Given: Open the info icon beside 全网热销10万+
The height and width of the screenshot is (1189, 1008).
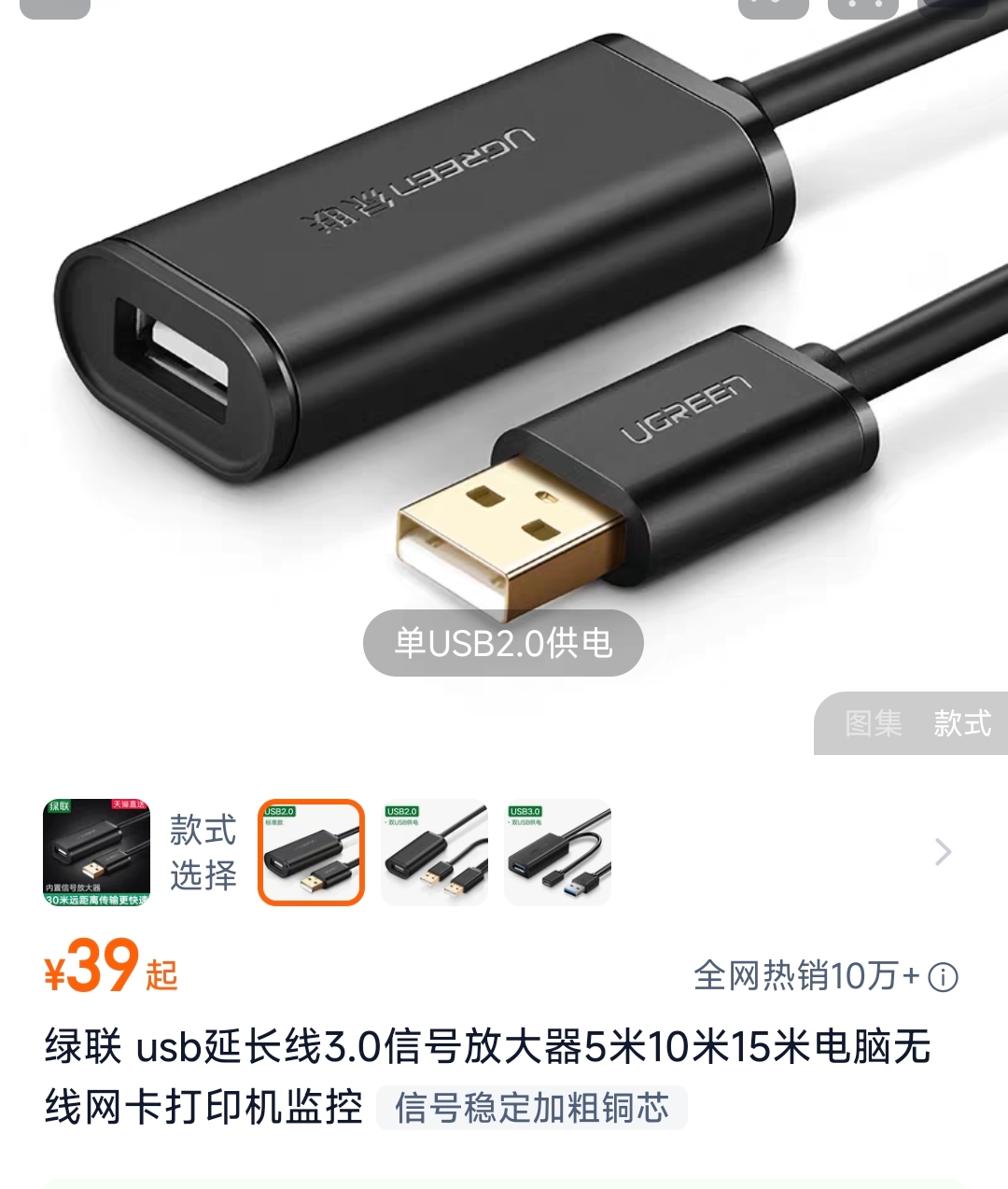Looking at the screenshot, I should click(944, 977).
